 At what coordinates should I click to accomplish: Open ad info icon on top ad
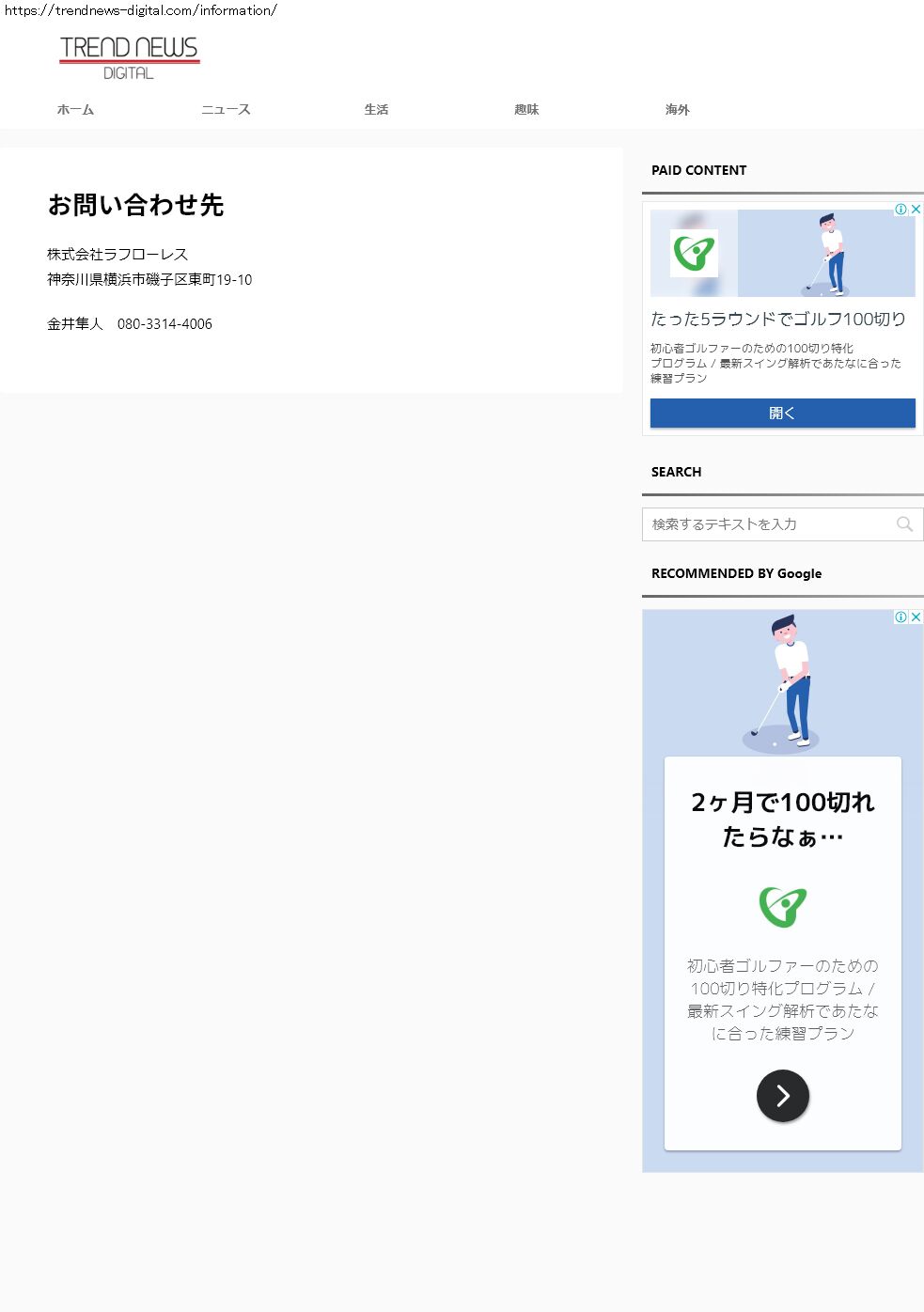[901, 210]
